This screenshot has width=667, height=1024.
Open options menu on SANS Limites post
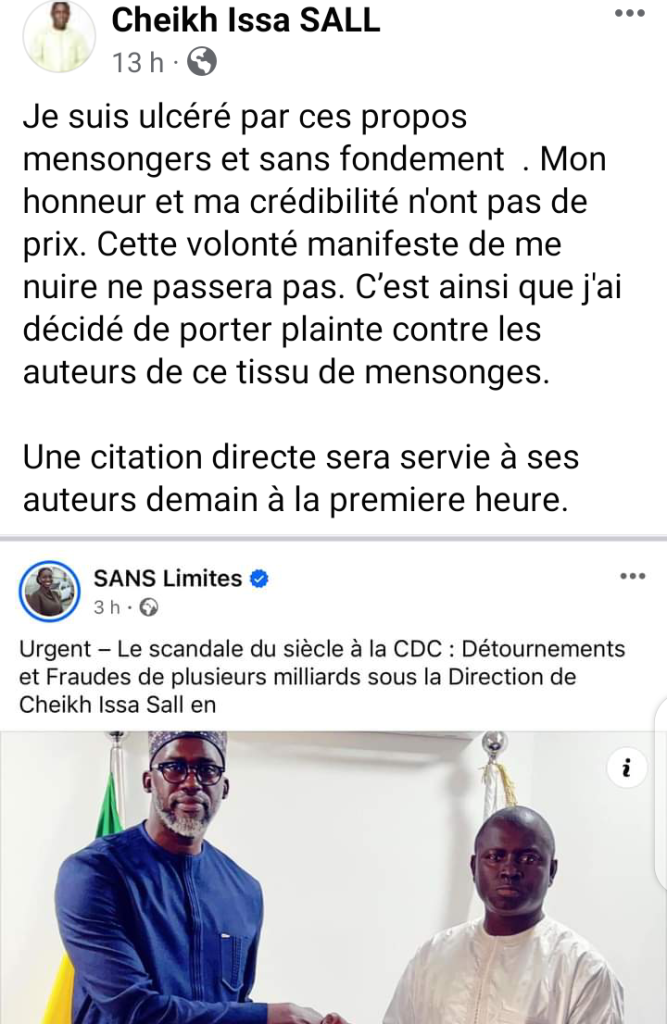tap(632, 577)
